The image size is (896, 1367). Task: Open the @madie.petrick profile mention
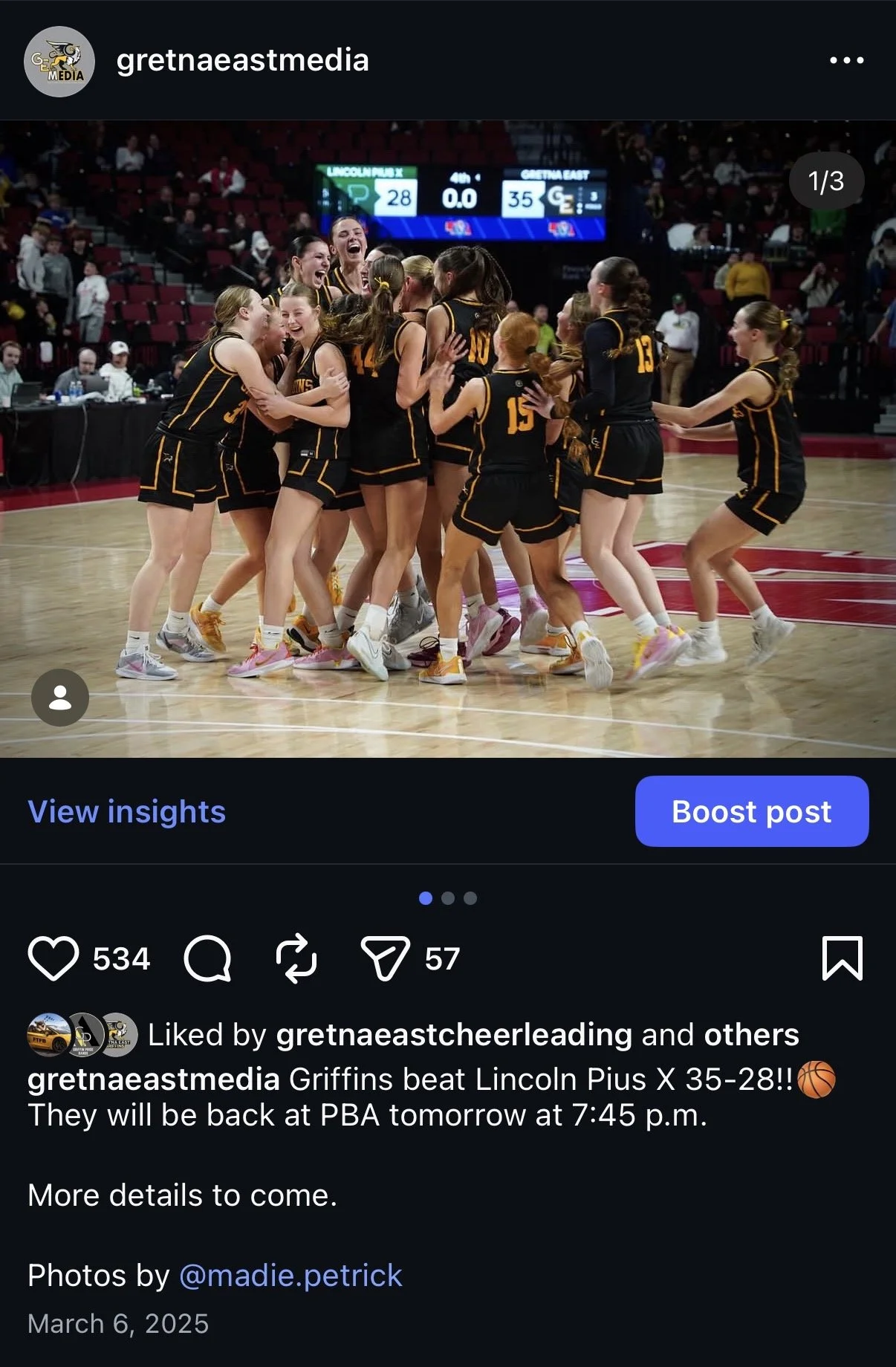pyautogui.click(x=290, y=1275)
